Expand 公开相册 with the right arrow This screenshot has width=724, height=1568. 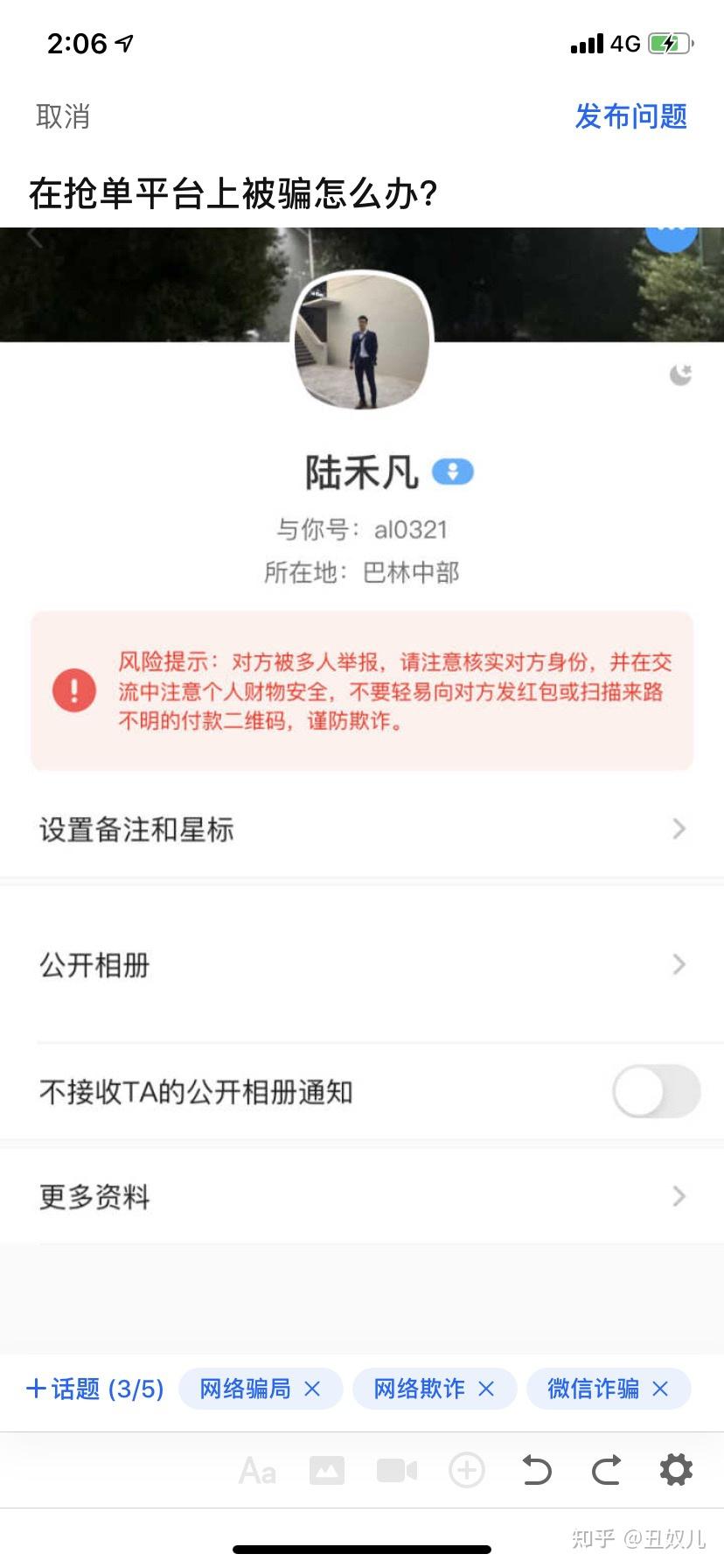point(678,964)
